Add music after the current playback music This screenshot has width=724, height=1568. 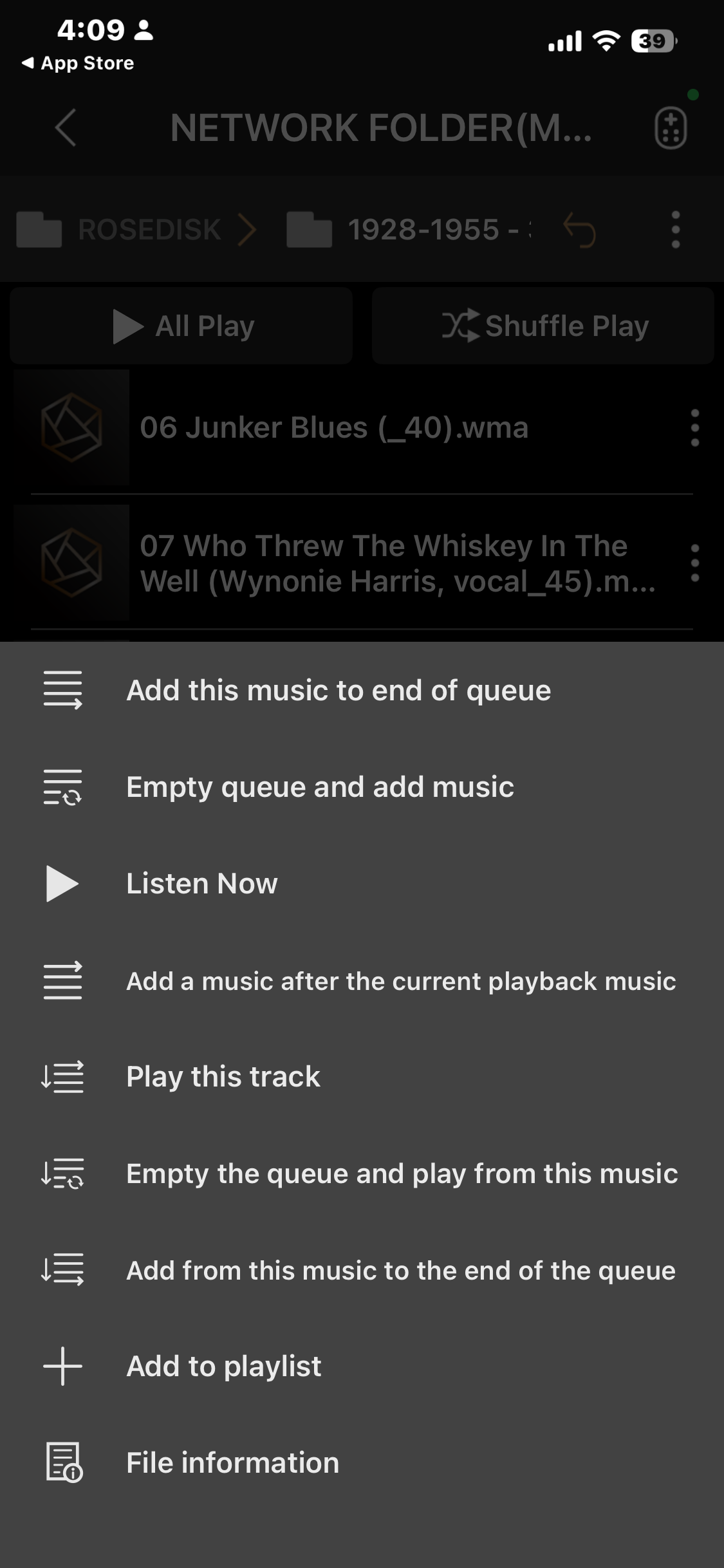point(400,981)
